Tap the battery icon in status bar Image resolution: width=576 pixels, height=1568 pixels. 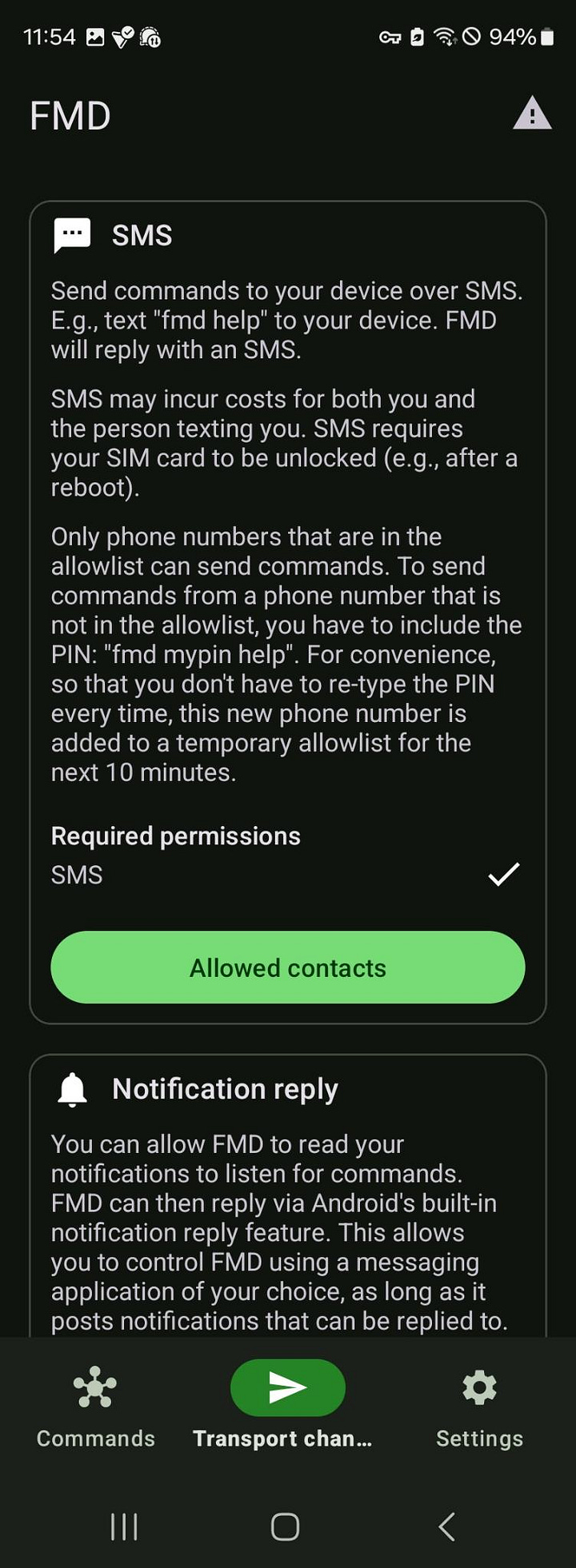[547, 36]
